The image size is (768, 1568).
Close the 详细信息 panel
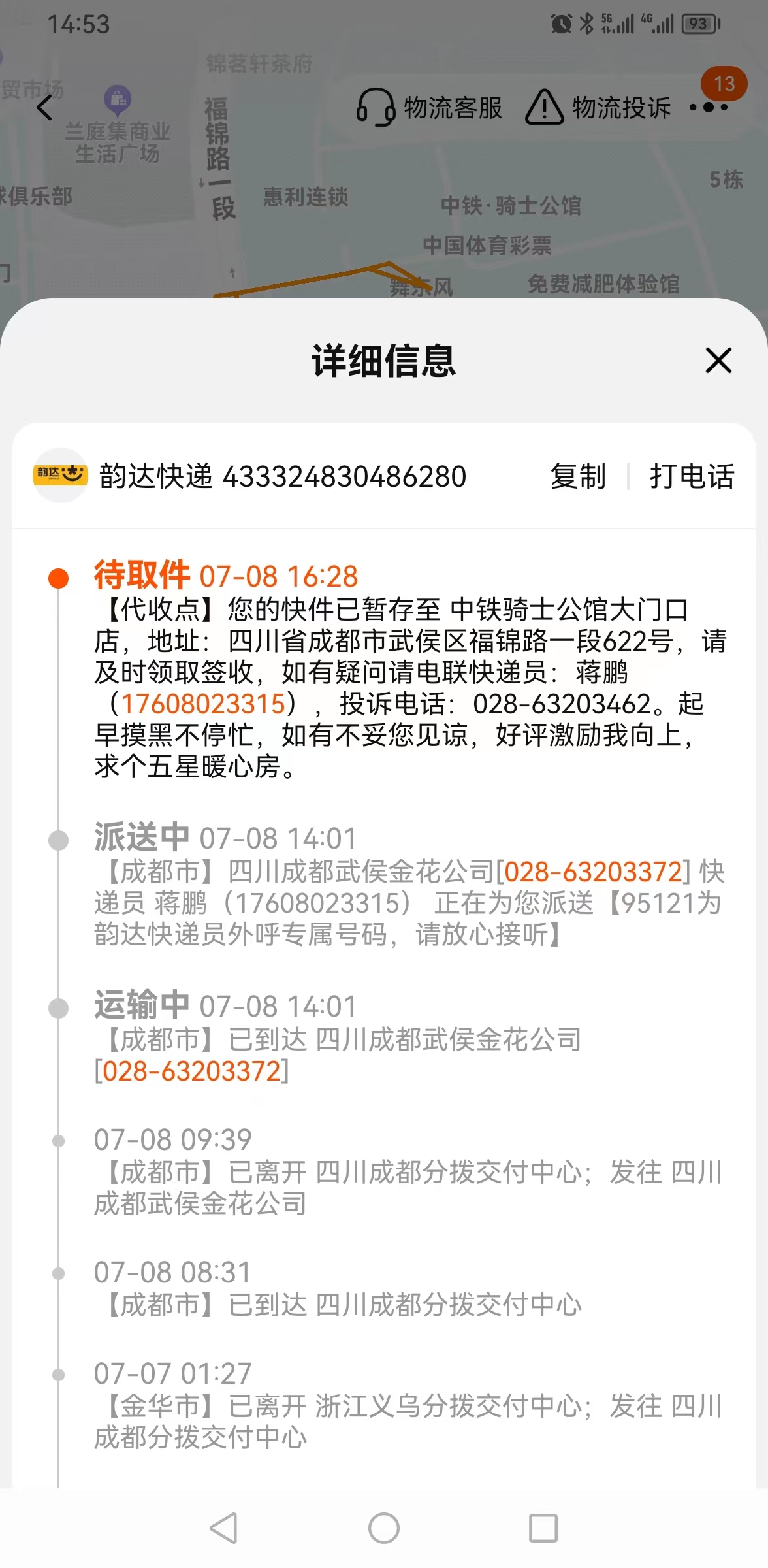tap(718, 361)
